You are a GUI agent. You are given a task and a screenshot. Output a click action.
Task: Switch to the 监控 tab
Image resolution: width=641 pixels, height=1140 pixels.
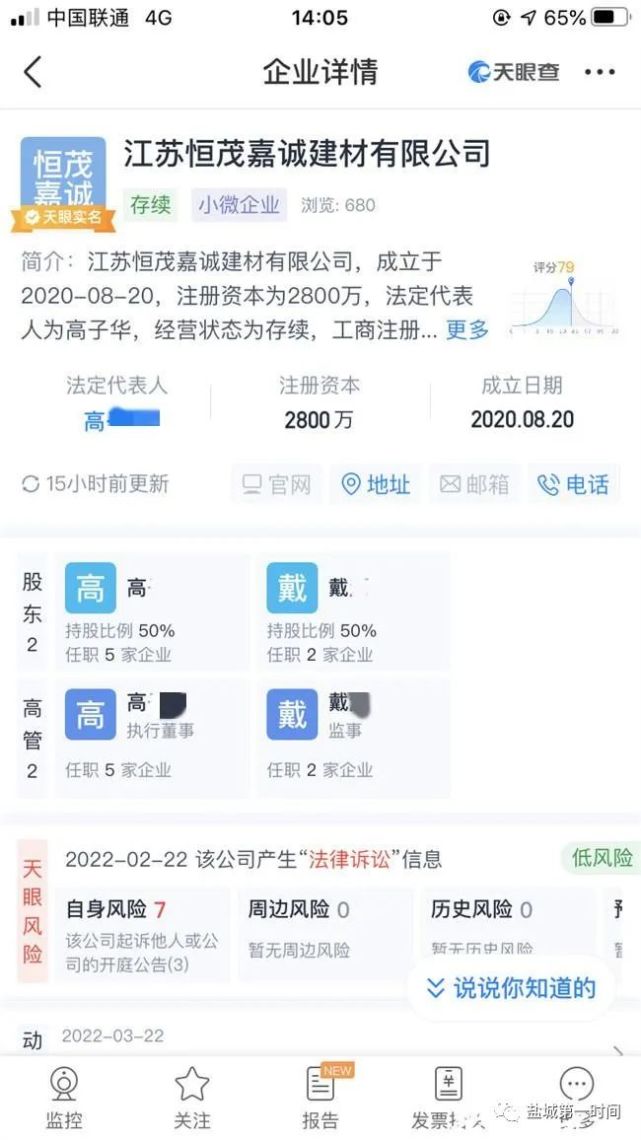tap(64, 1097)
